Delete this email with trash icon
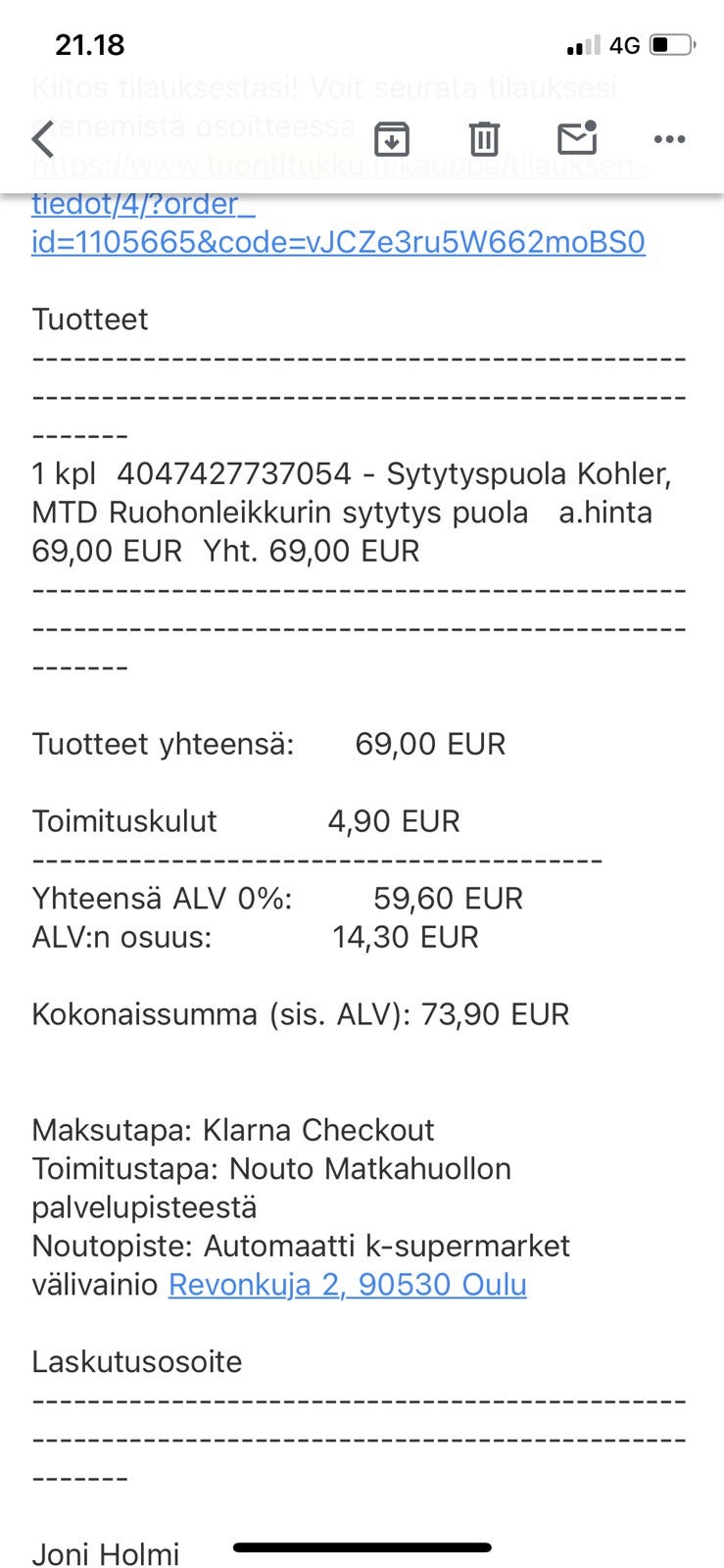The image size is (724, 1568). 484,139
